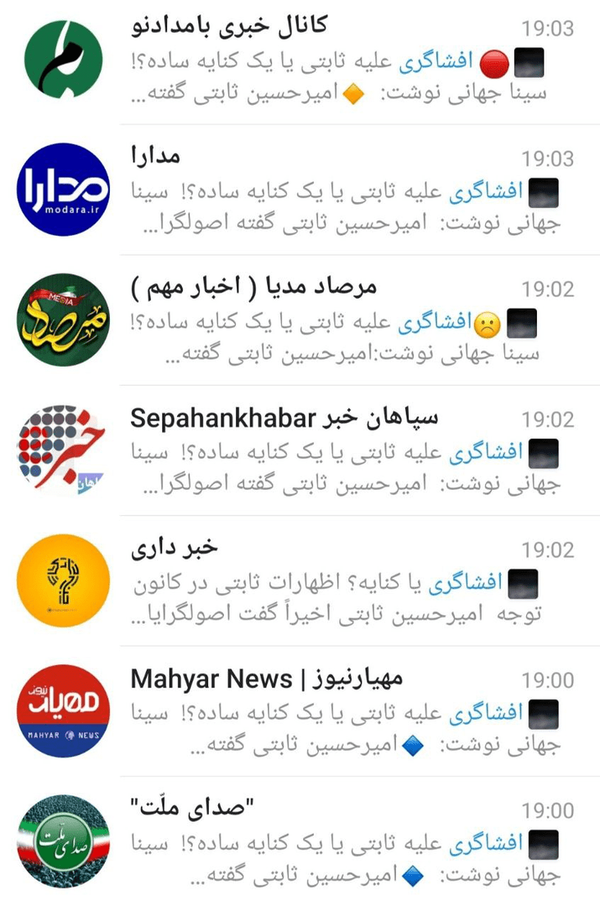Open the خبر داری channel
This screenshot has width=600, height=906.
point(300,581)
